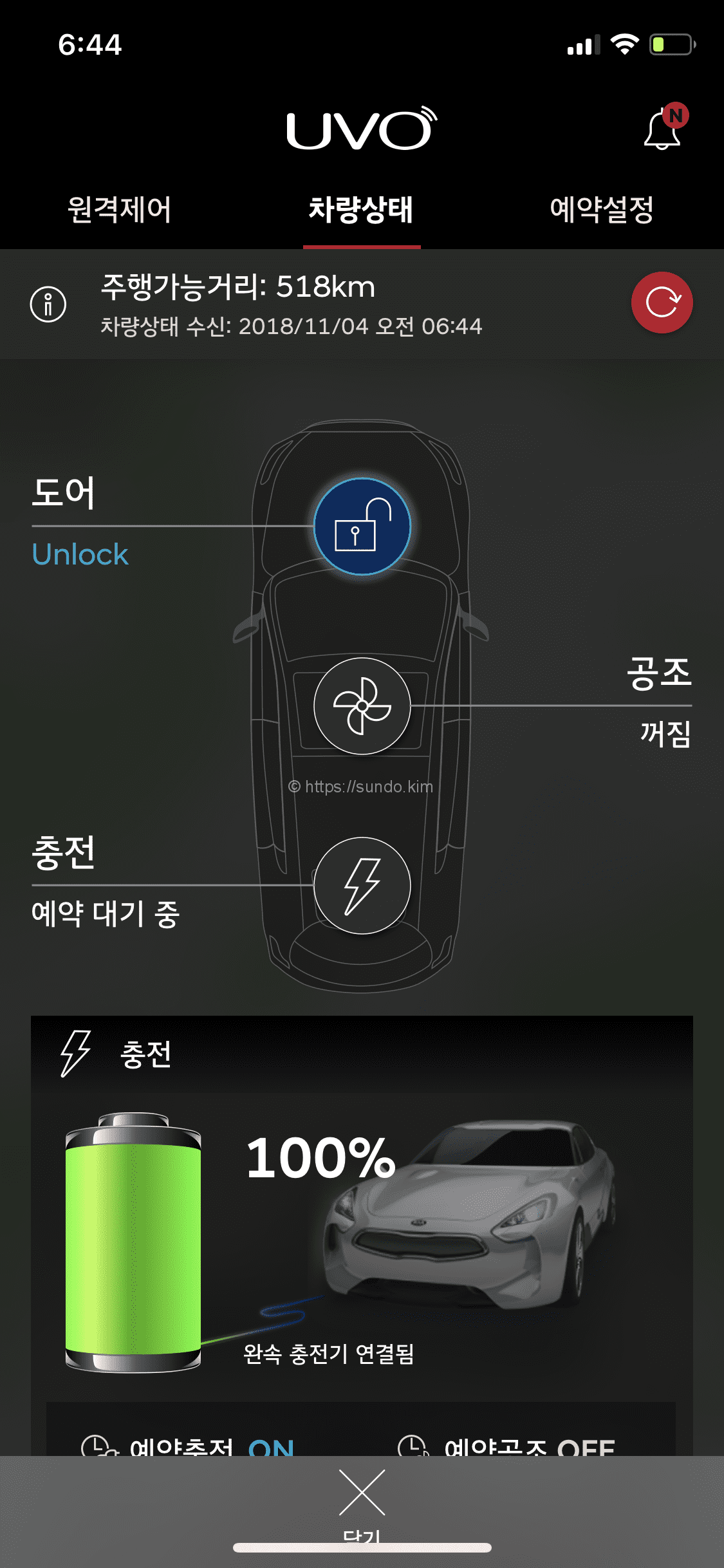Close the panel with the X button

[x=362, y=1493]
